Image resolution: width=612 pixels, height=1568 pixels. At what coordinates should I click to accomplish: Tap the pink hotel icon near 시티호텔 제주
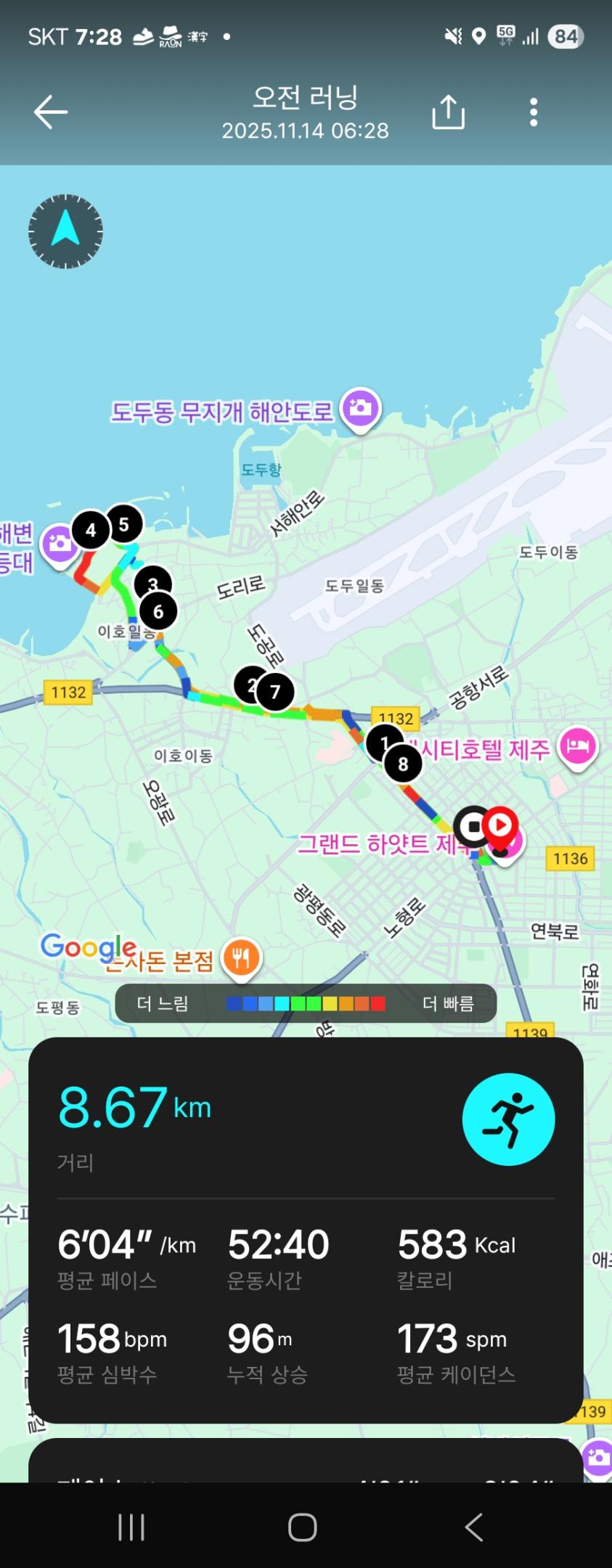pyautogui.click(x=576, y=747)
